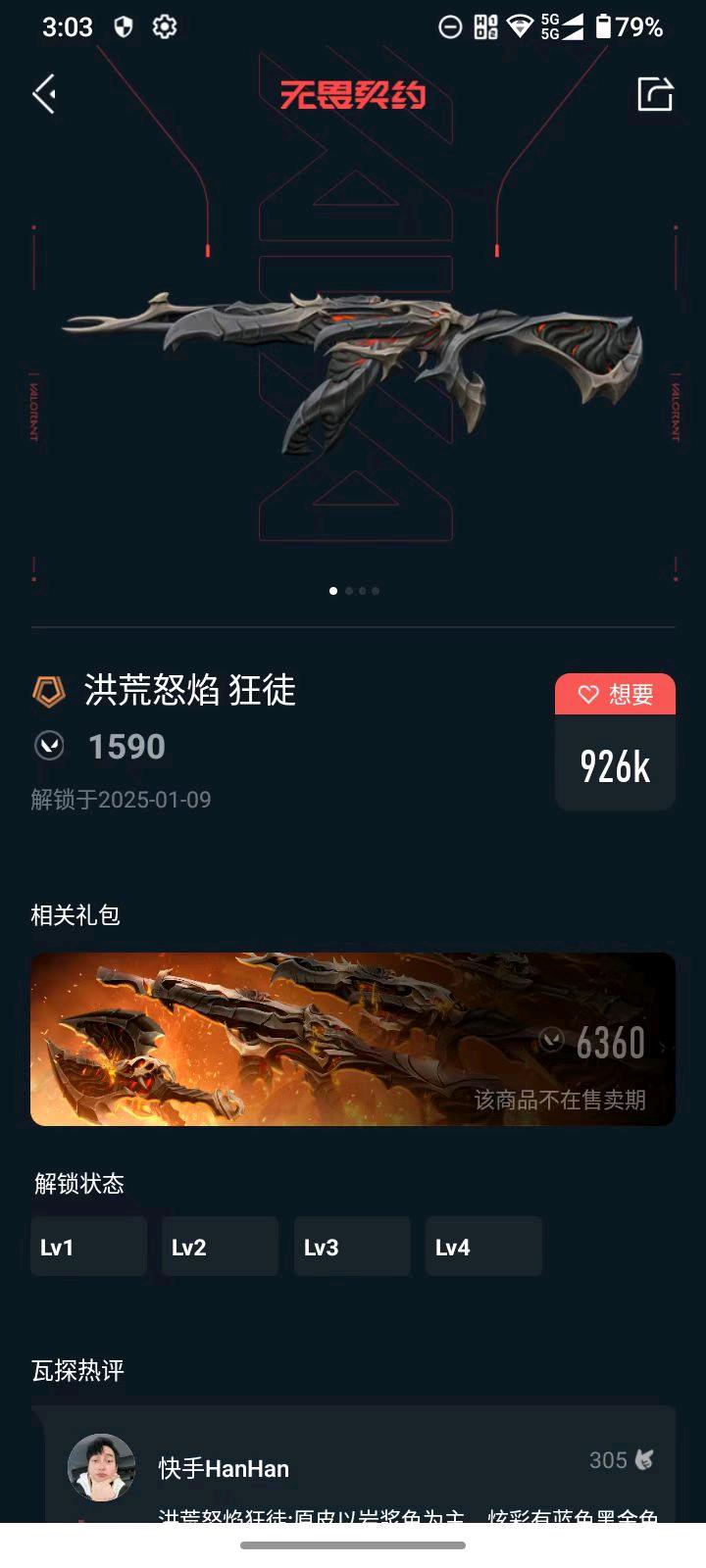706x1568 pixels.
Task: Open 快手HanHan's profile avatar
Action: (101, 1467)
